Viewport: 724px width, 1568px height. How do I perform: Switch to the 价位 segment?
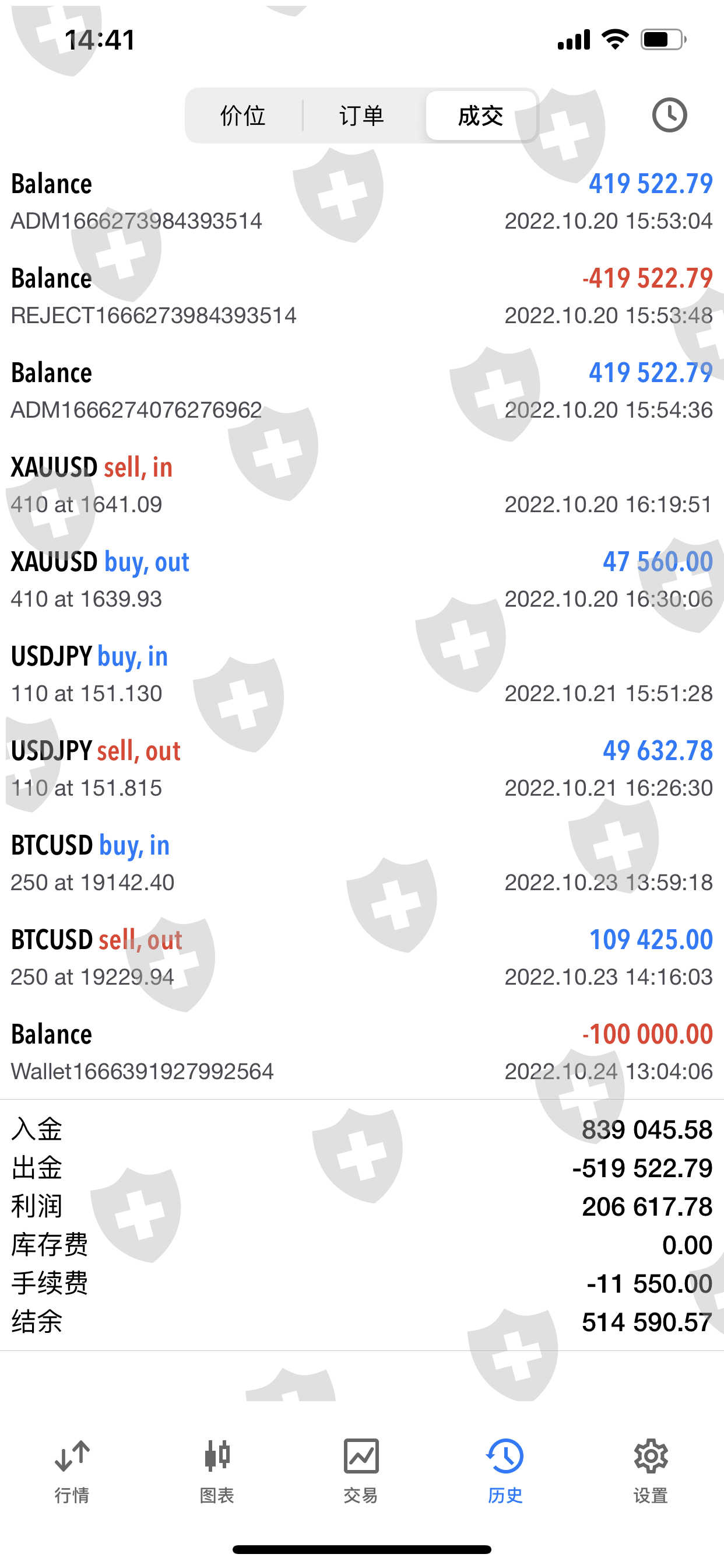tap(242, 116)
